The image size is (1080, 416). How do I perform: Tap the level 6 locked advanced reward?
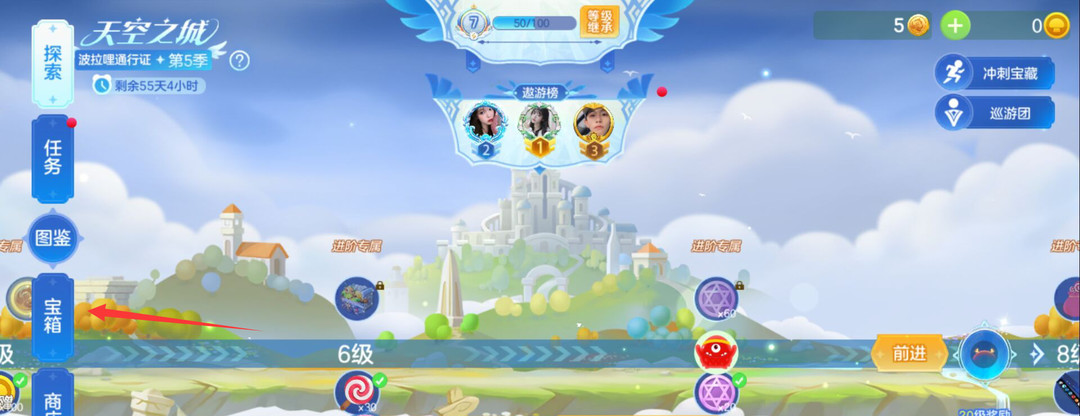pyautogui.click(x=356, y=299)
